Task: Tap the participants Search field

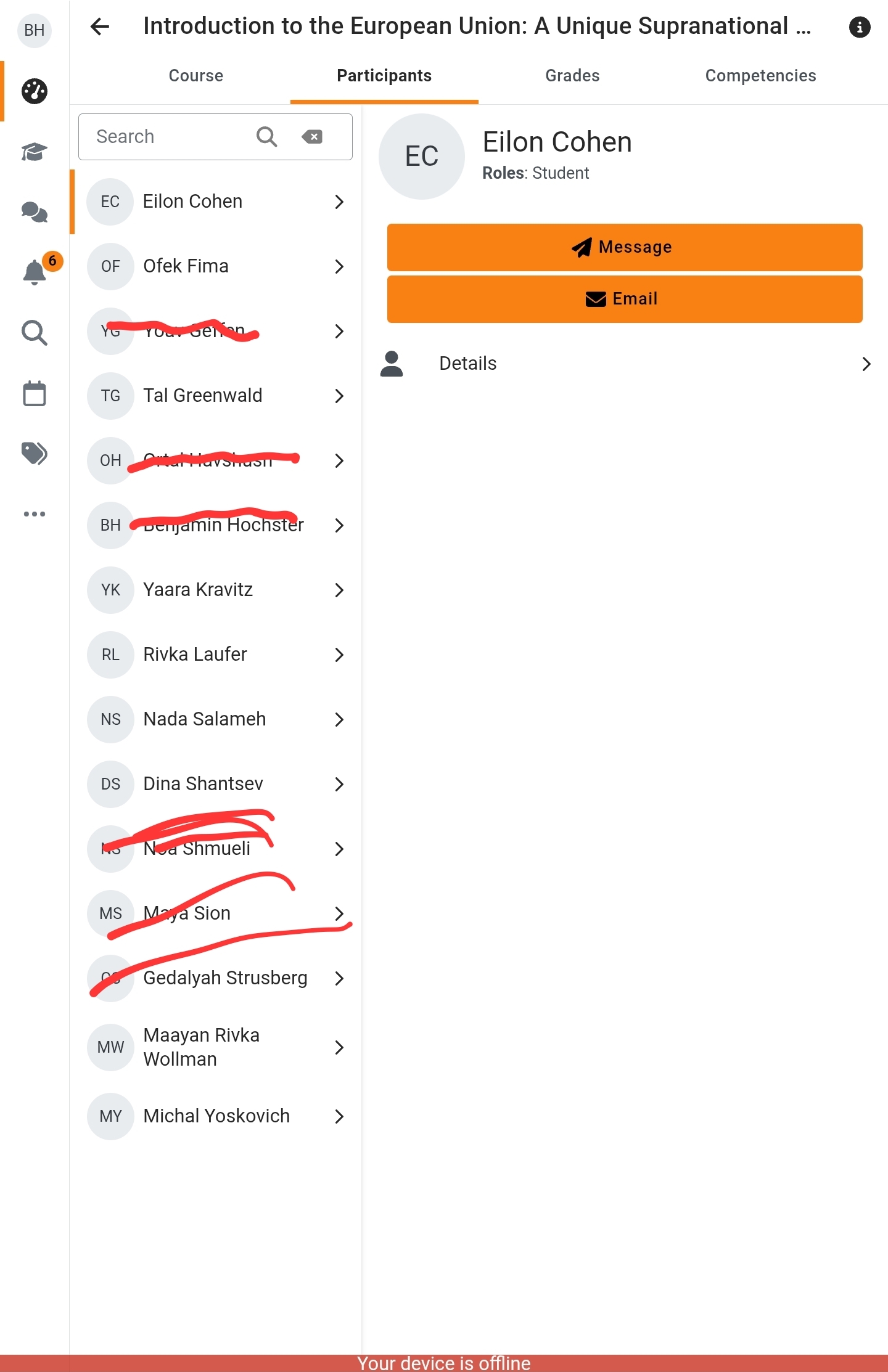Action: pos(166,137)
